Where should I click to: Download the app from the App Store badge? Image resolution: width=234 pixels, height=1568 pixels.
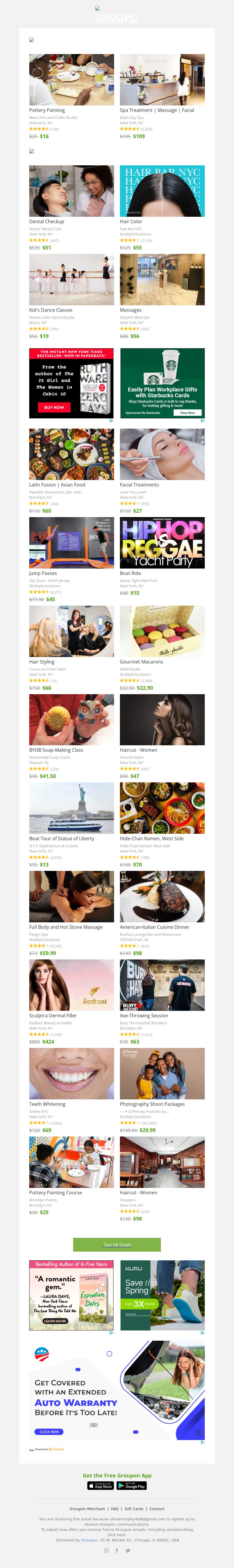pyautogui.click(x=101, y=1486)
